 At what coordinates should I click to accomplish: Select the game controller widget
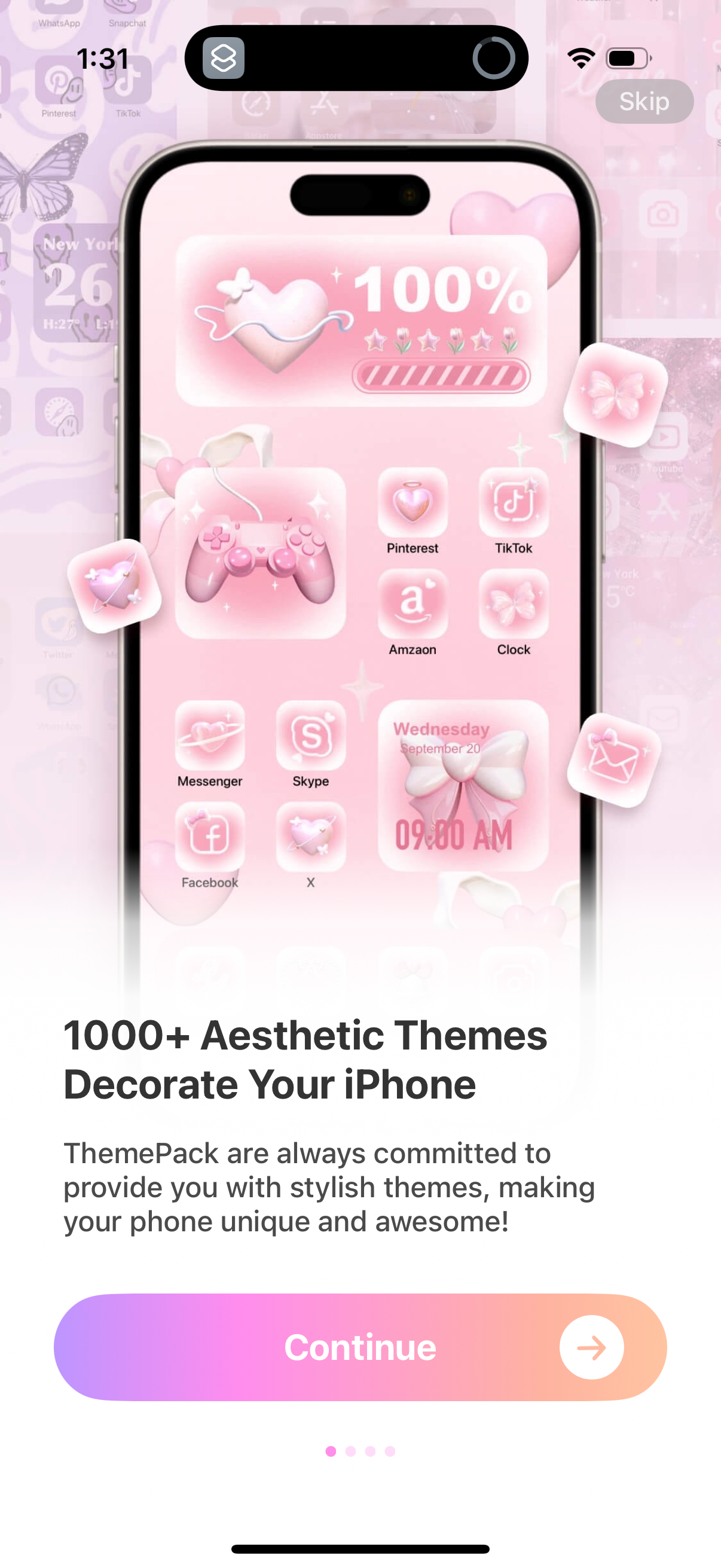(x=260, y=554)
